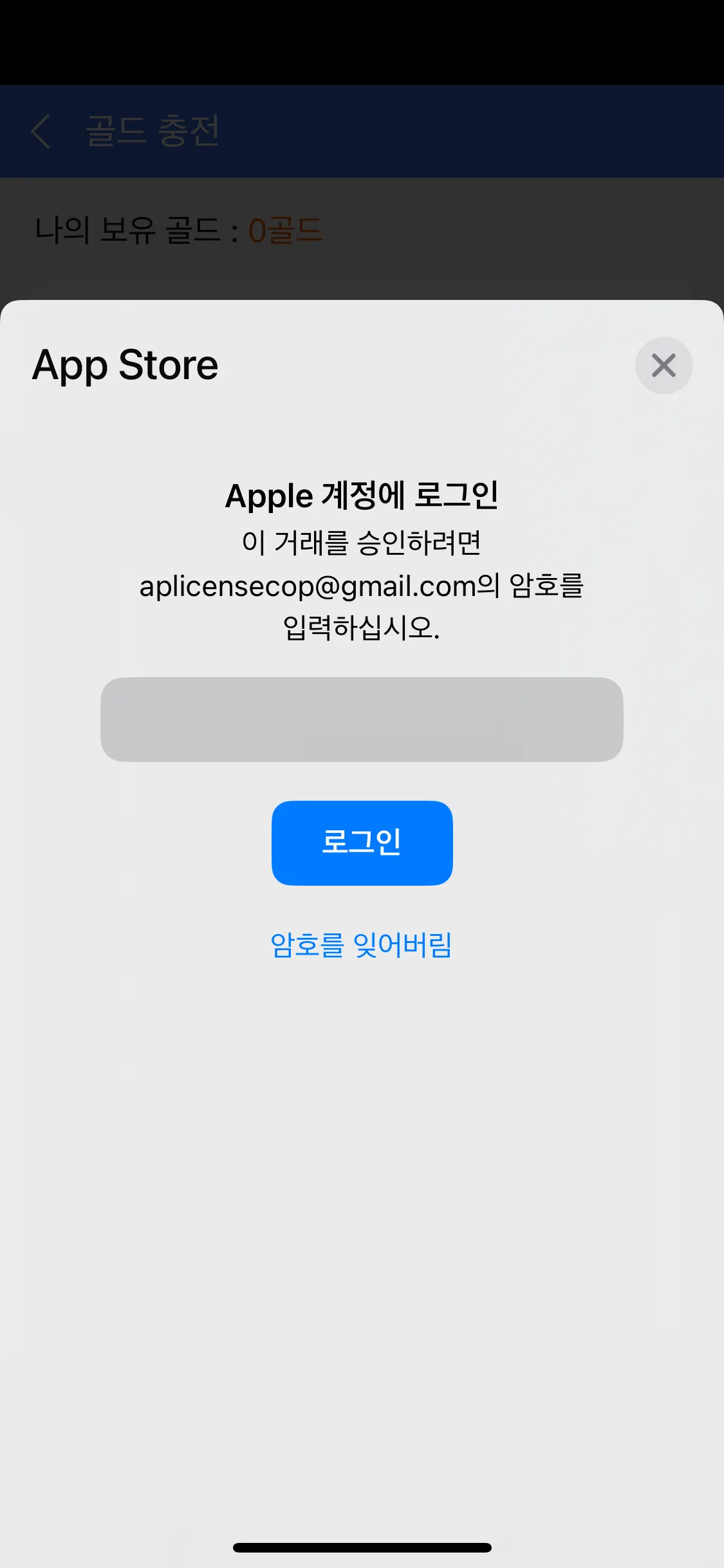
Task: Focus the Apple account password field
Action: click(362, 720)
